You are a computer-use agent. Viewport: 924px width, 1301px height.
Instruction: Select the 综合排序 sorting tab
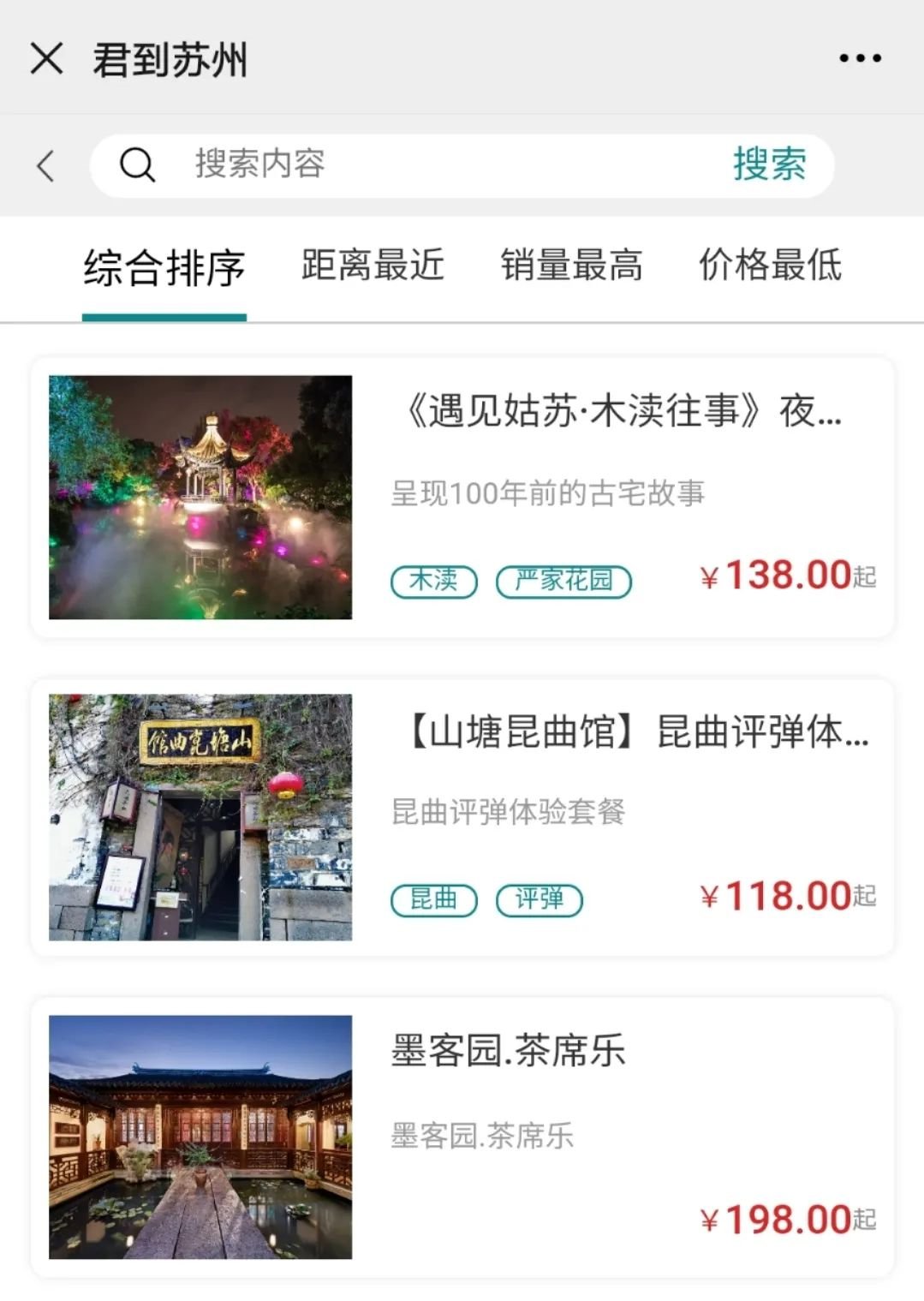click(164, 268)
